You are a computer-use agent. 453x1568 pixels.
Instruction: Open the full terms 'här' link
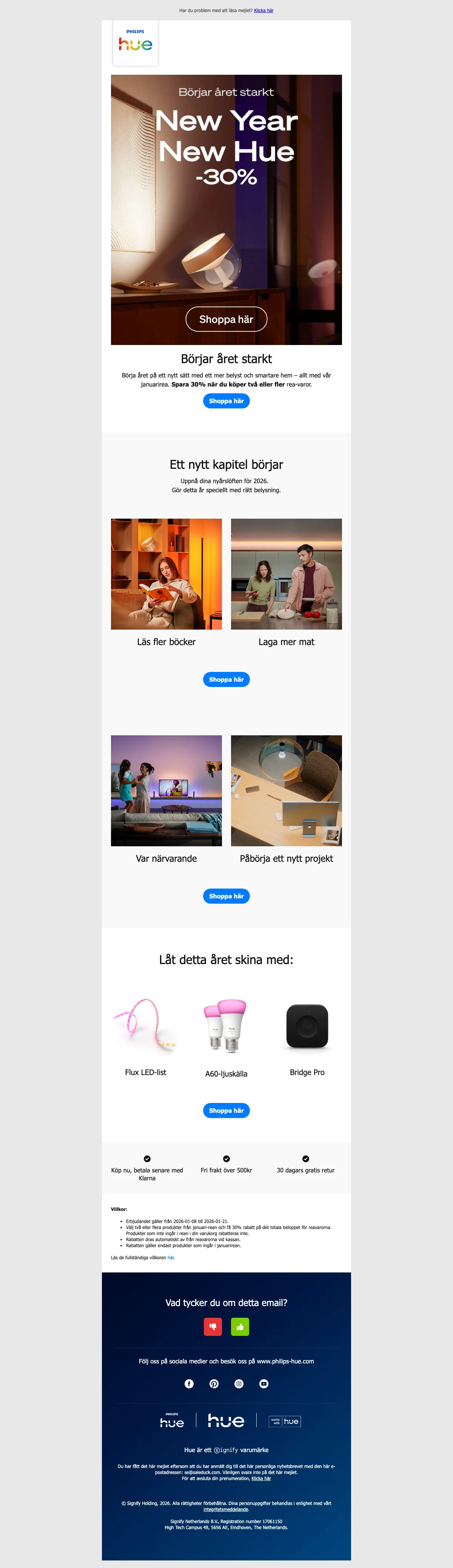(x=171, y=1257)
